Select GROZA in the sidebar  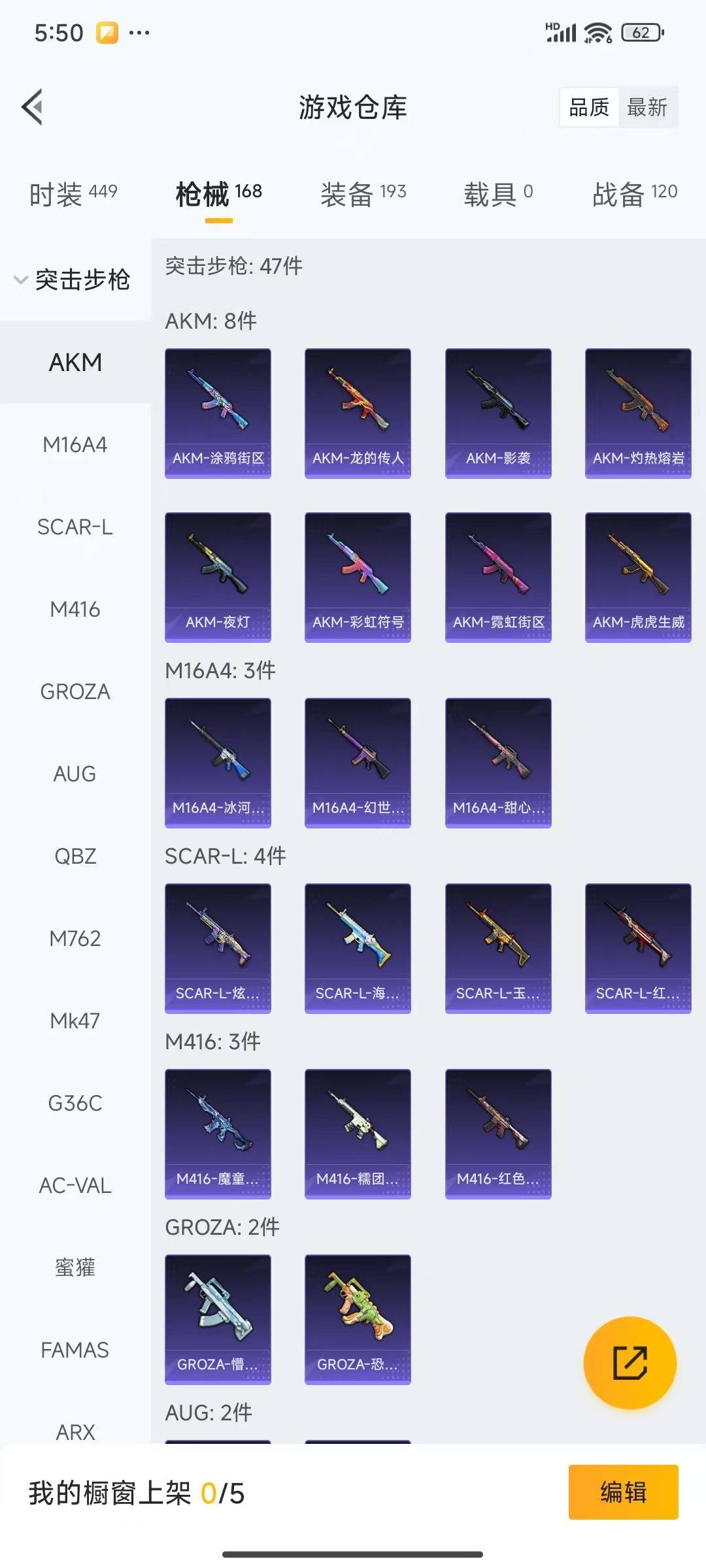tap(75, 692)
